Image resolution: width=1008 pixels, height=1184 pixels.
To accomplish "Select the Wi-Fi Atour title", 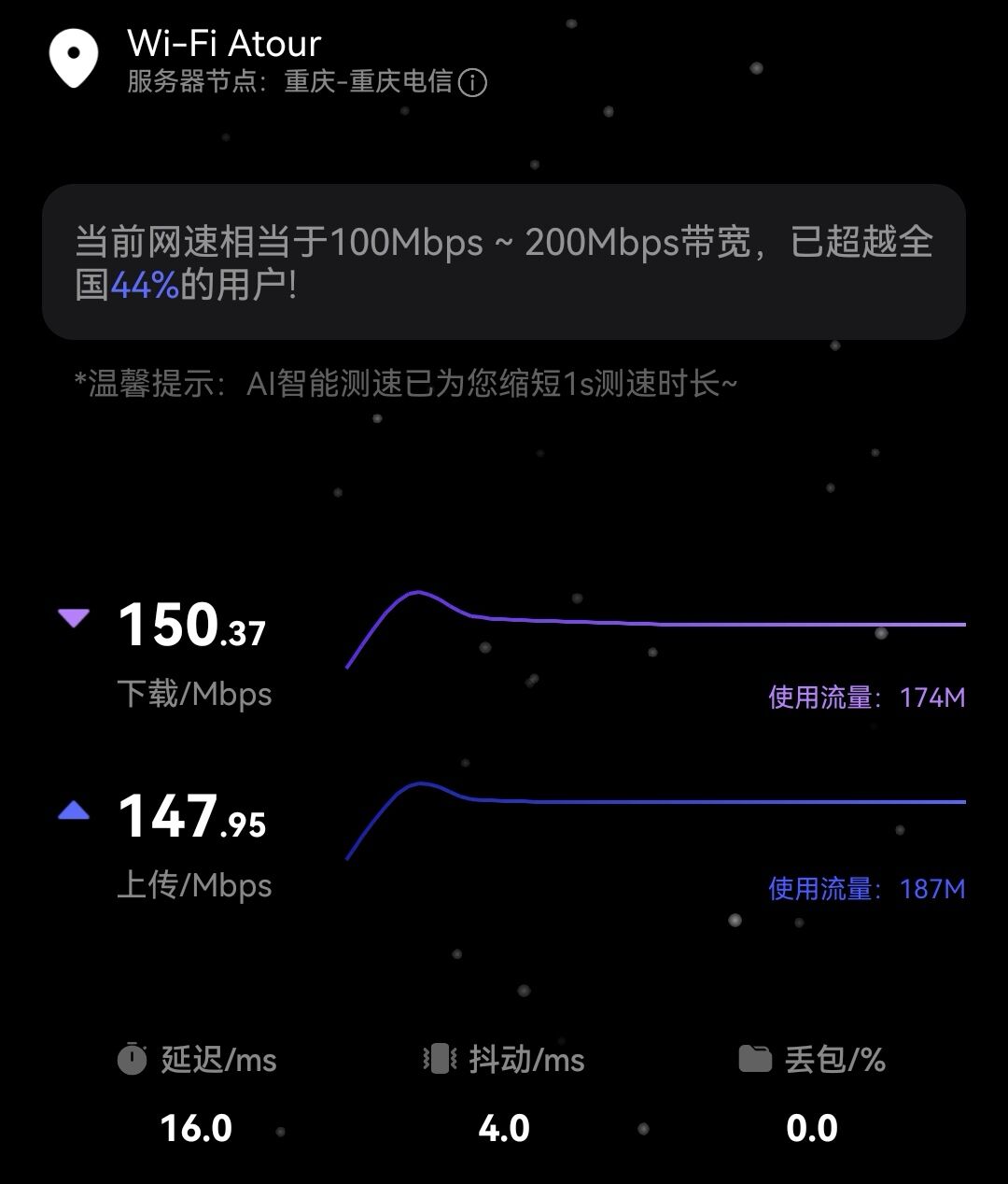I will pyautogui.click(x=222, y=44).
